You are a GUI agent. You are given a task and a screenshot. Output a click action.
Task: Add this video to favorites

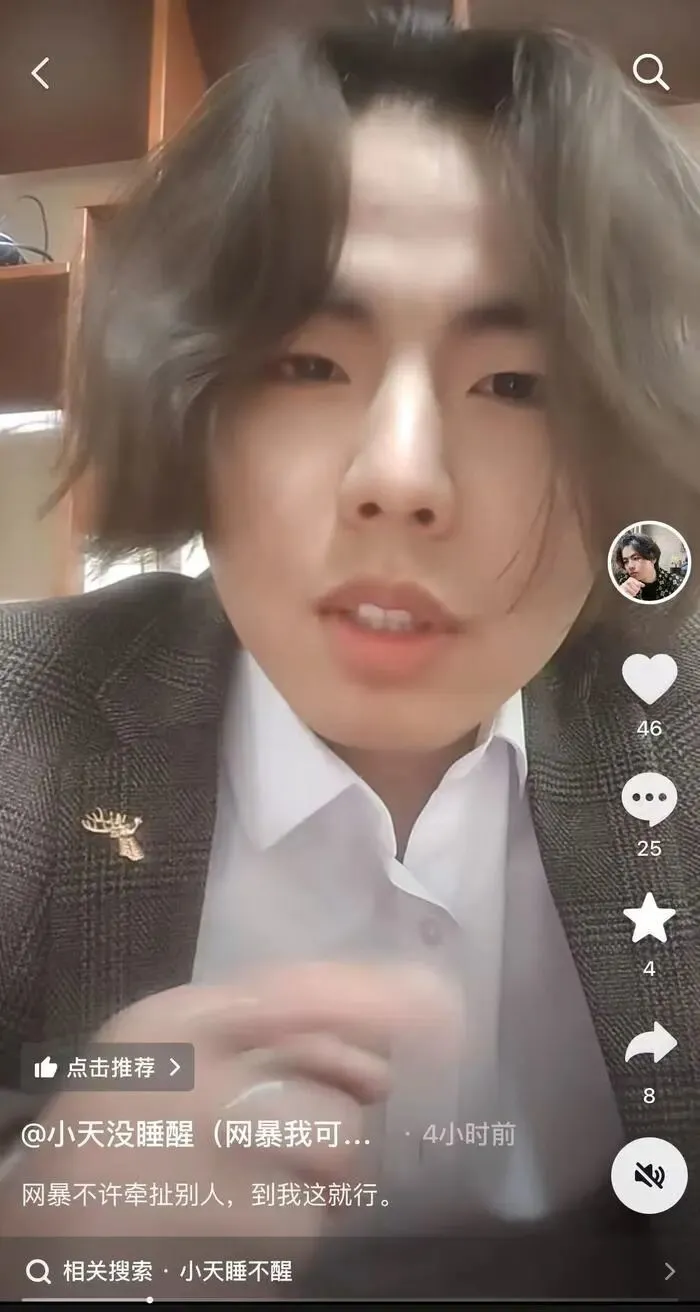pyautogui.click(x=649, y=920)
